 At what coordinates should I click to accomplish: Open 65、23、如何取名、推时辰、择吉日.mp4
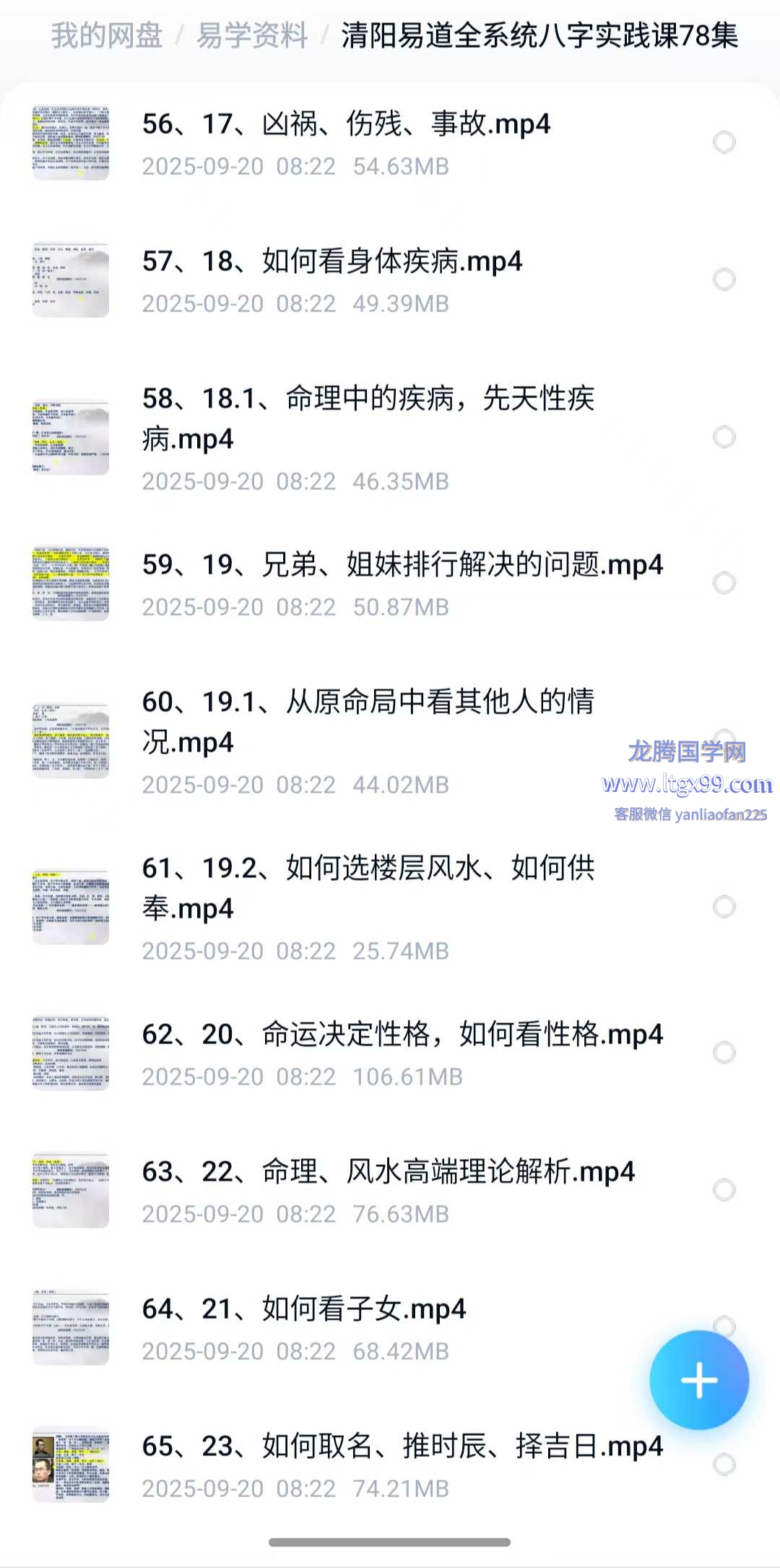[x=402, y=1447]
